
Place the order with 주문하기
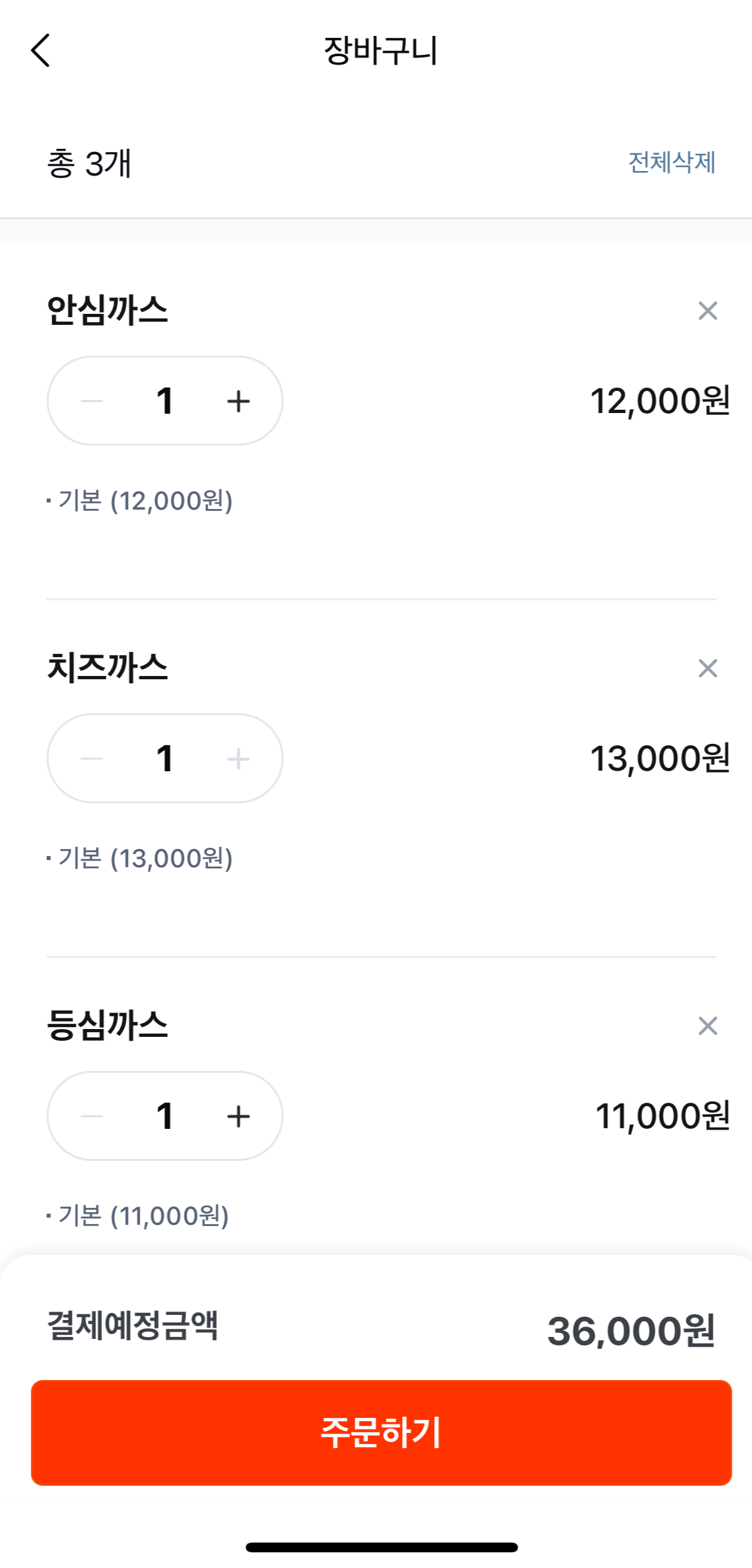(381, 1432)
